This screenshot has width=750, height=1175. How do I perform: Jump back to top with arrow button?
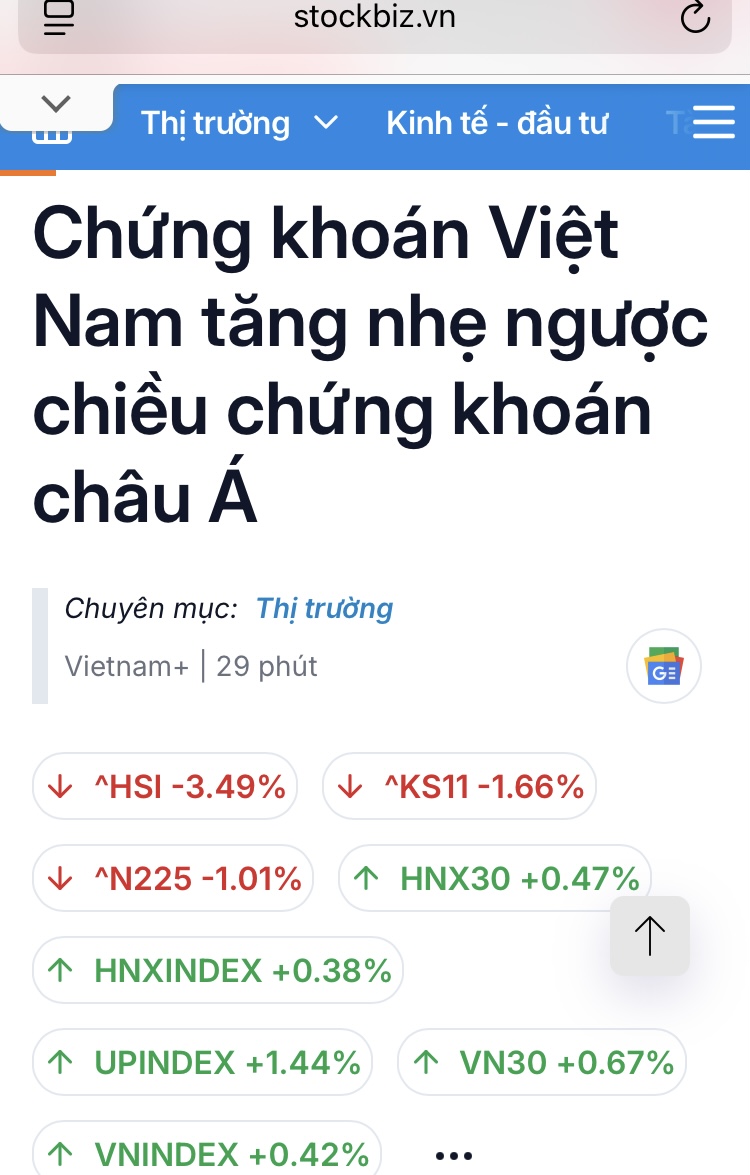pyautogui.click(x=650, y=936)
